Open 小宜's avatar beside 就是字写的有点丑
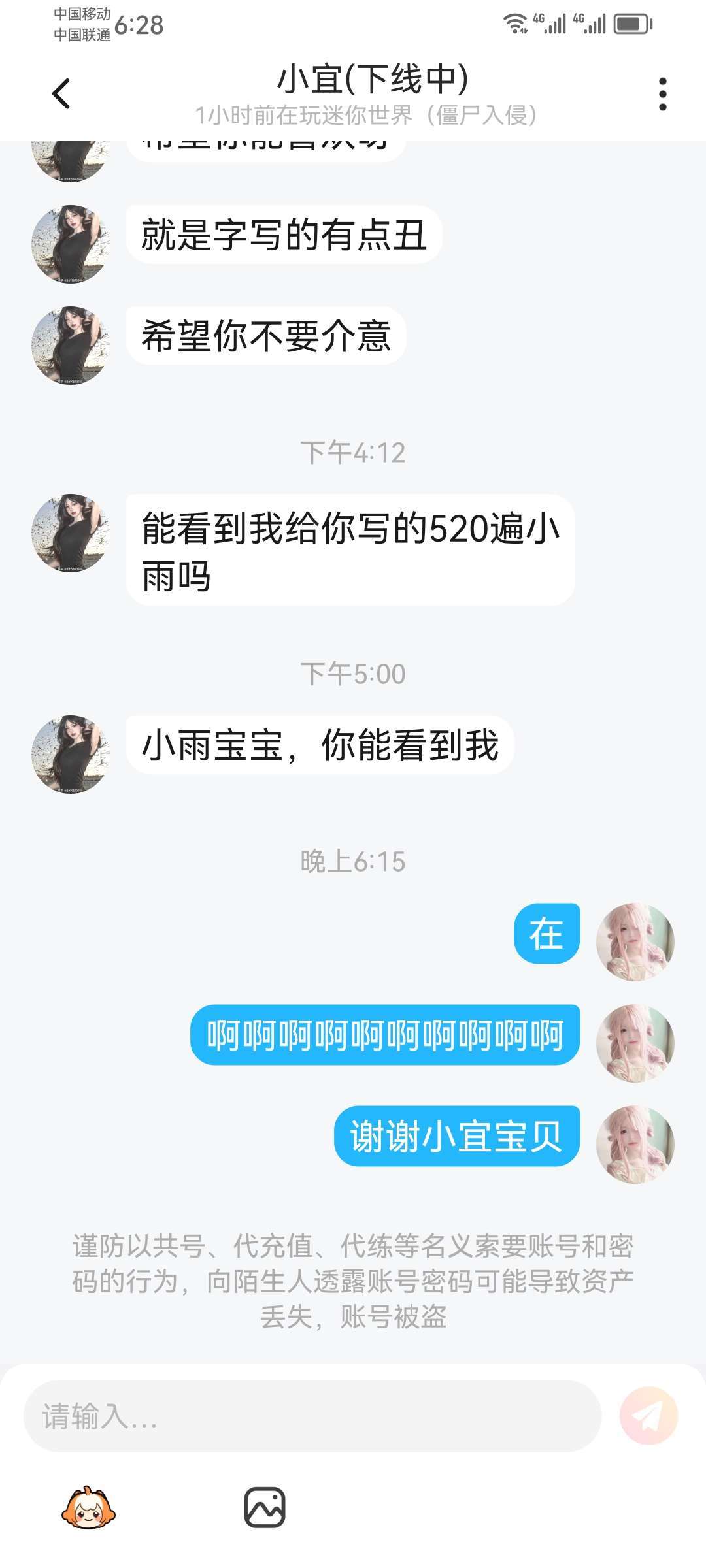706x1568 pixels. click(x=71, y=244)
